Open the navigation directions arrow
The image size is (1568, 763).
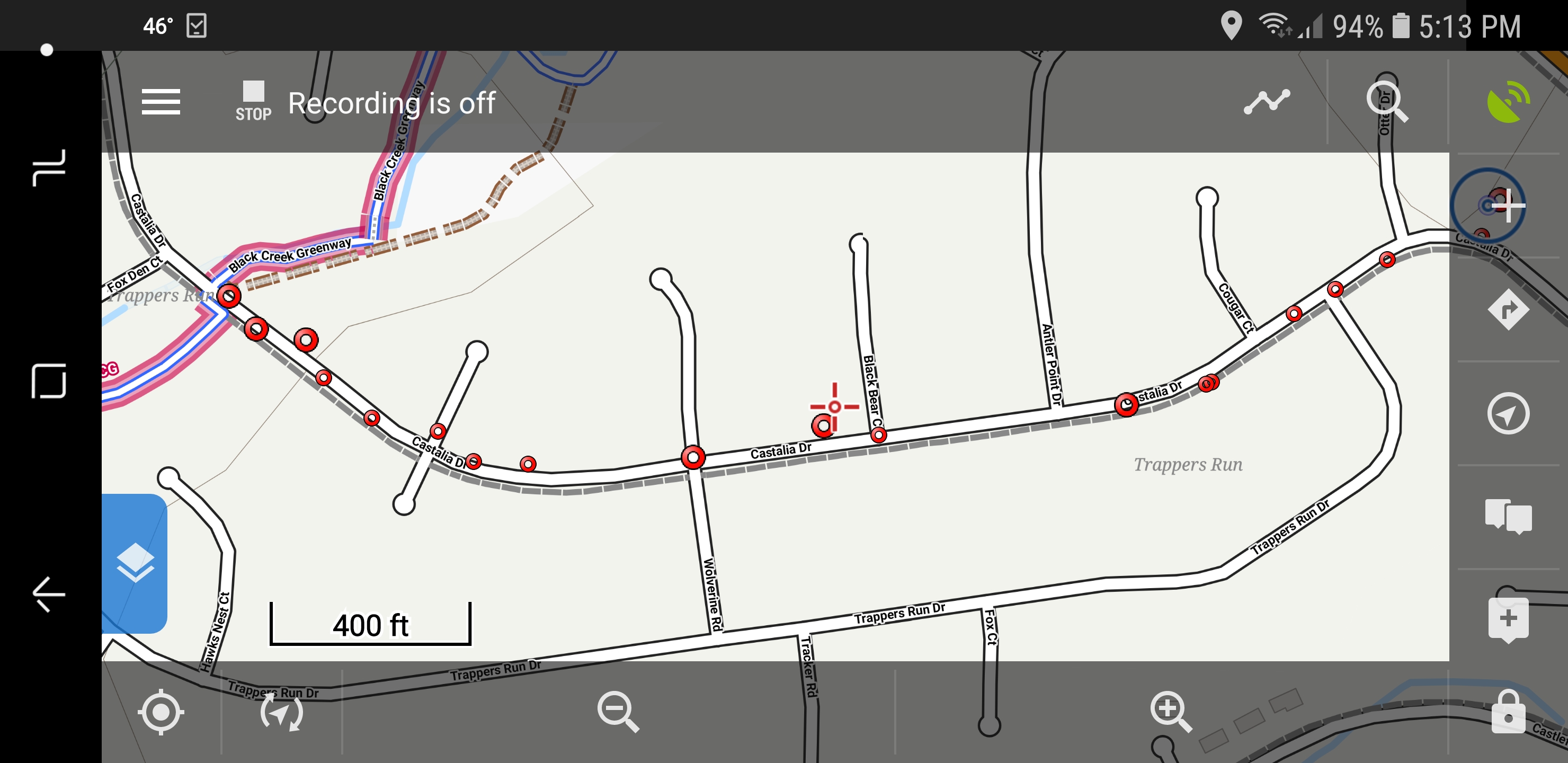pyautogui.click(x=1508, y=310)
